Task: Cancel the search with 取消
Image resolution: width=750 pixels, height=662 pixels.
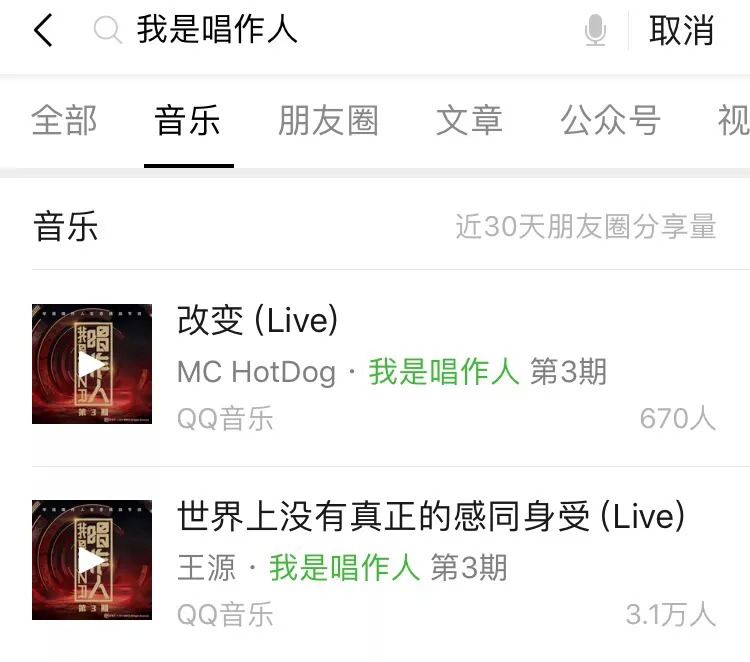Action: coord(681,31)
